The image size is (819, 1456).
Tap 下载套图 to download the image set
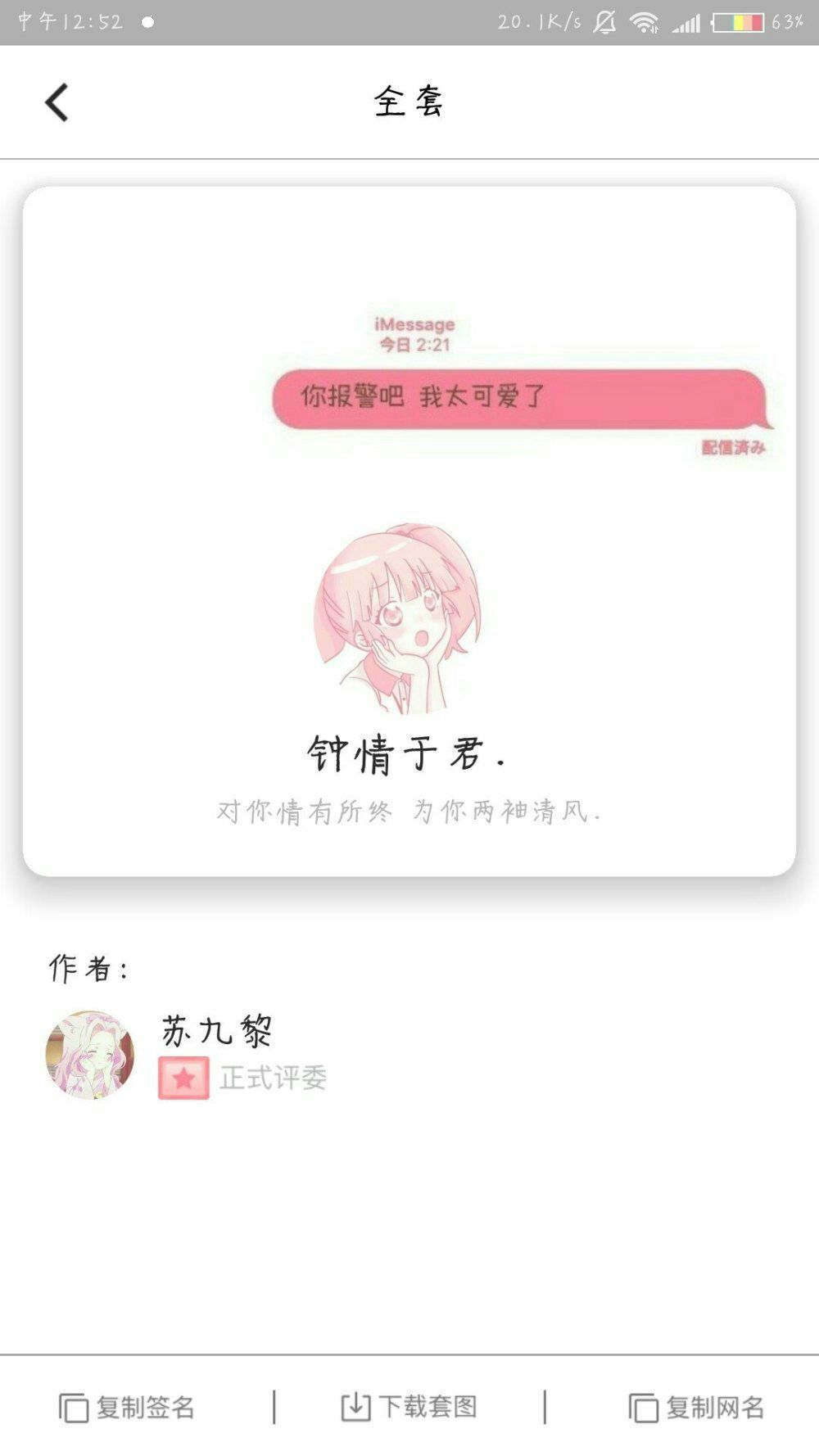[409, 1407]
